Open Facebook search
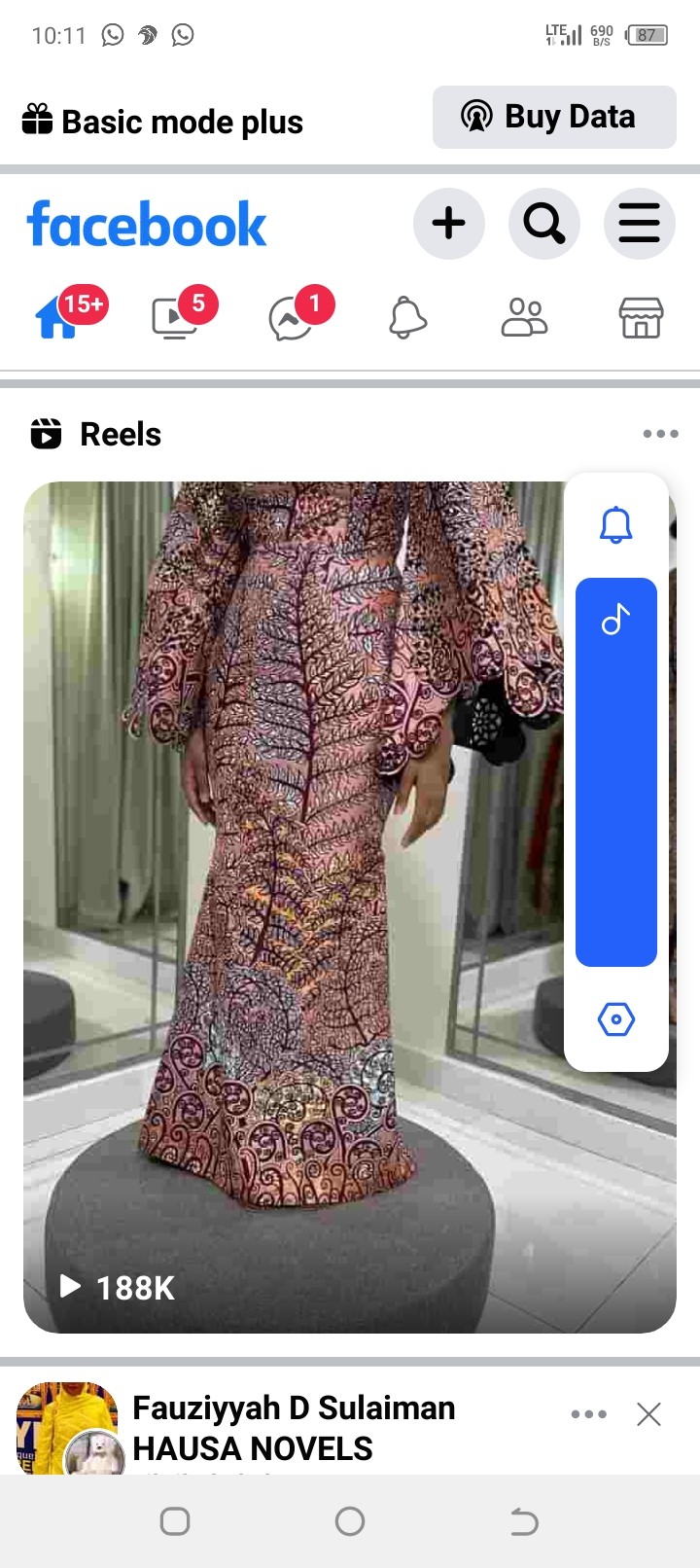 point(543,224)
